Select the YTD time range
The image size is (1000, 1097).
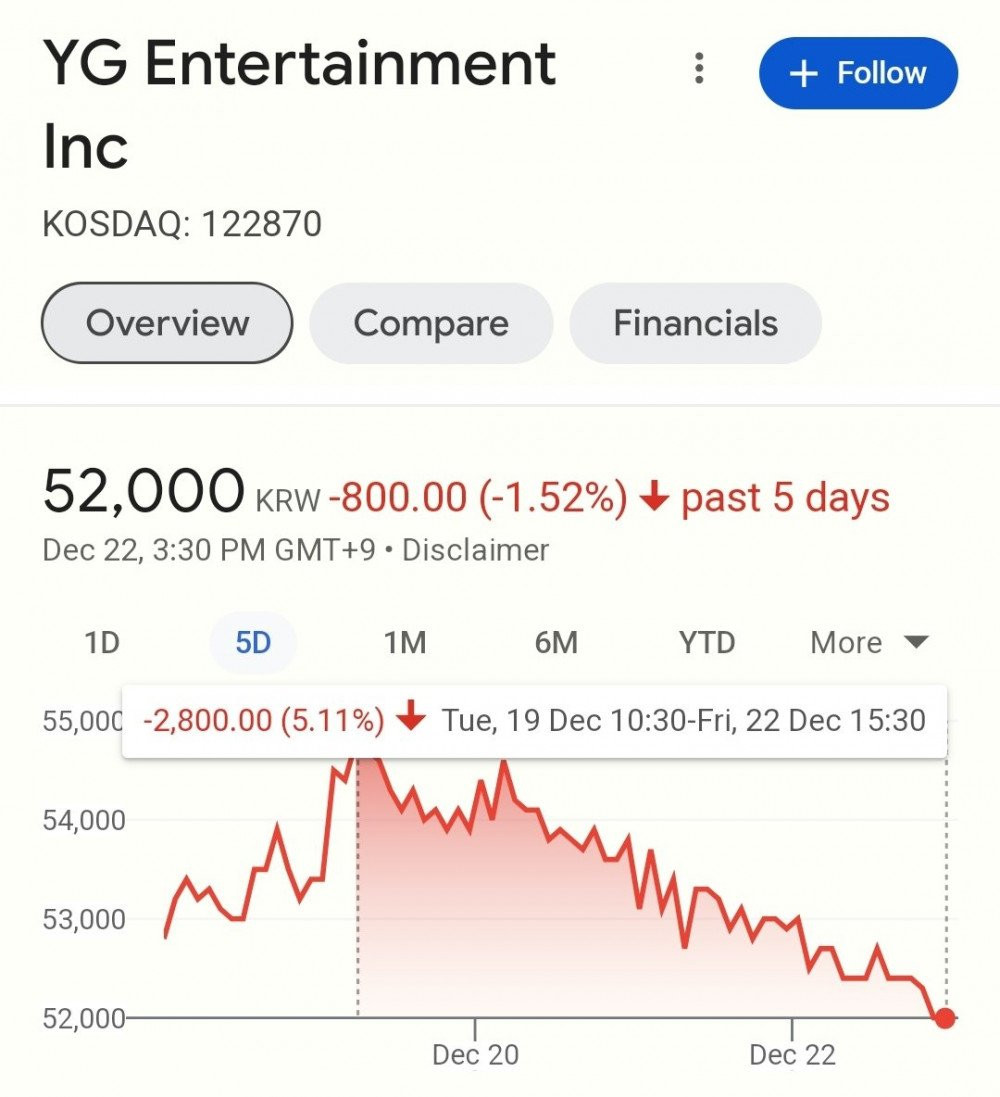(706, 643)
